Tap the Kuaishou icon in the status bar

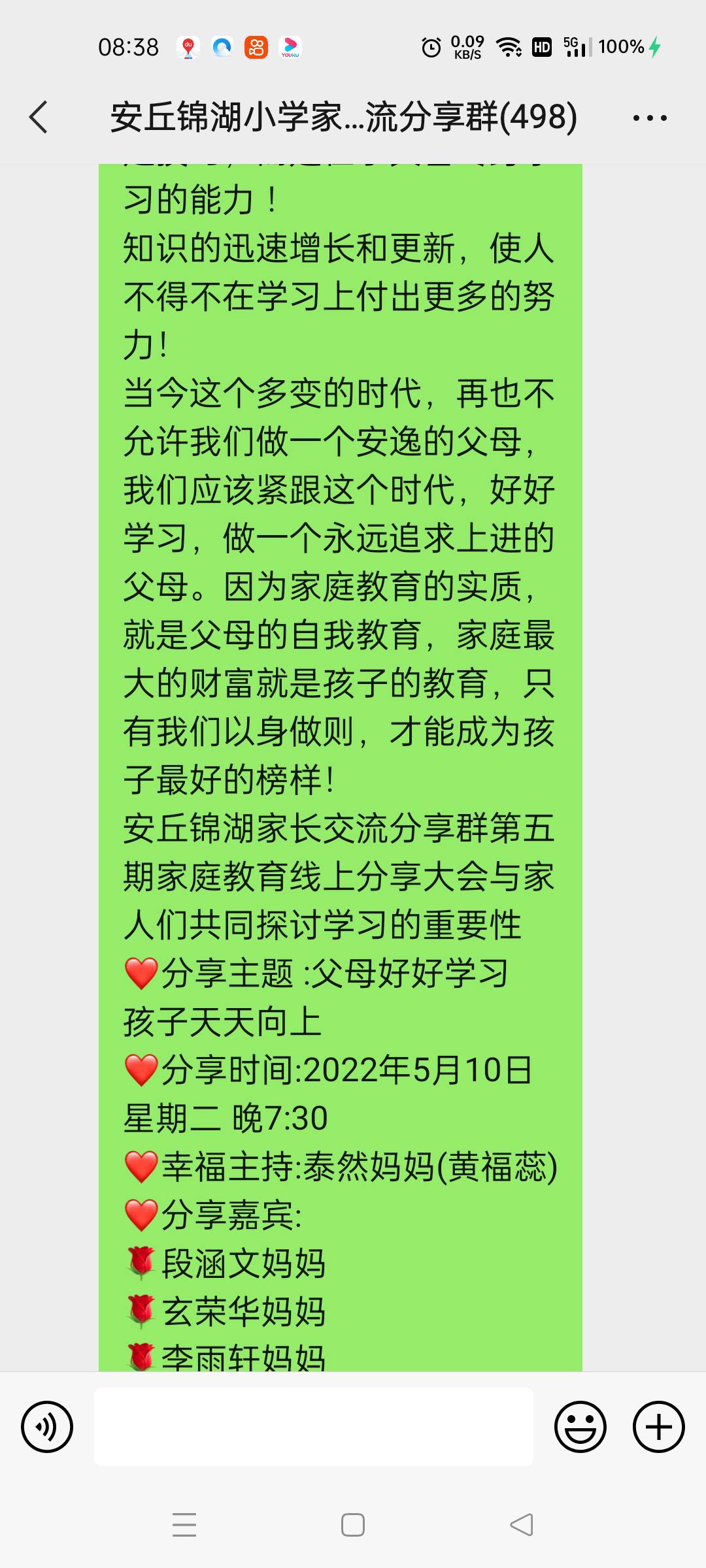[255, 47]
